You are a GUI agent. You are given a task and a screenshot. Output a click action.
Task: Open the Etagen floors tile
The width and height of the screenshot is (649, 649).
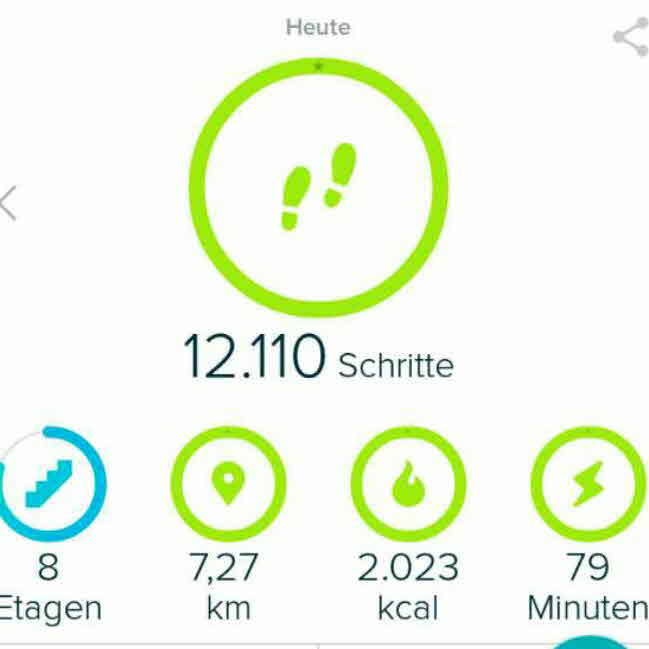[50, 485]
